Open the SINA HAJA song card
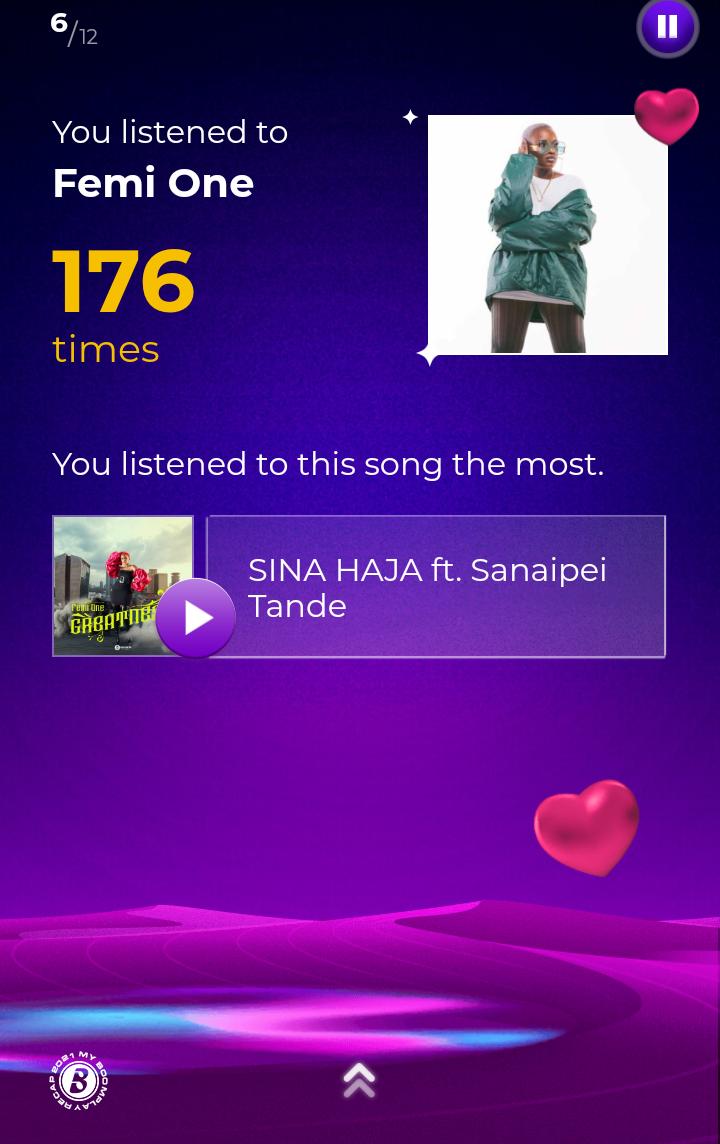The width and height of the screenshot is (720, 1144). tap(436, 587)
